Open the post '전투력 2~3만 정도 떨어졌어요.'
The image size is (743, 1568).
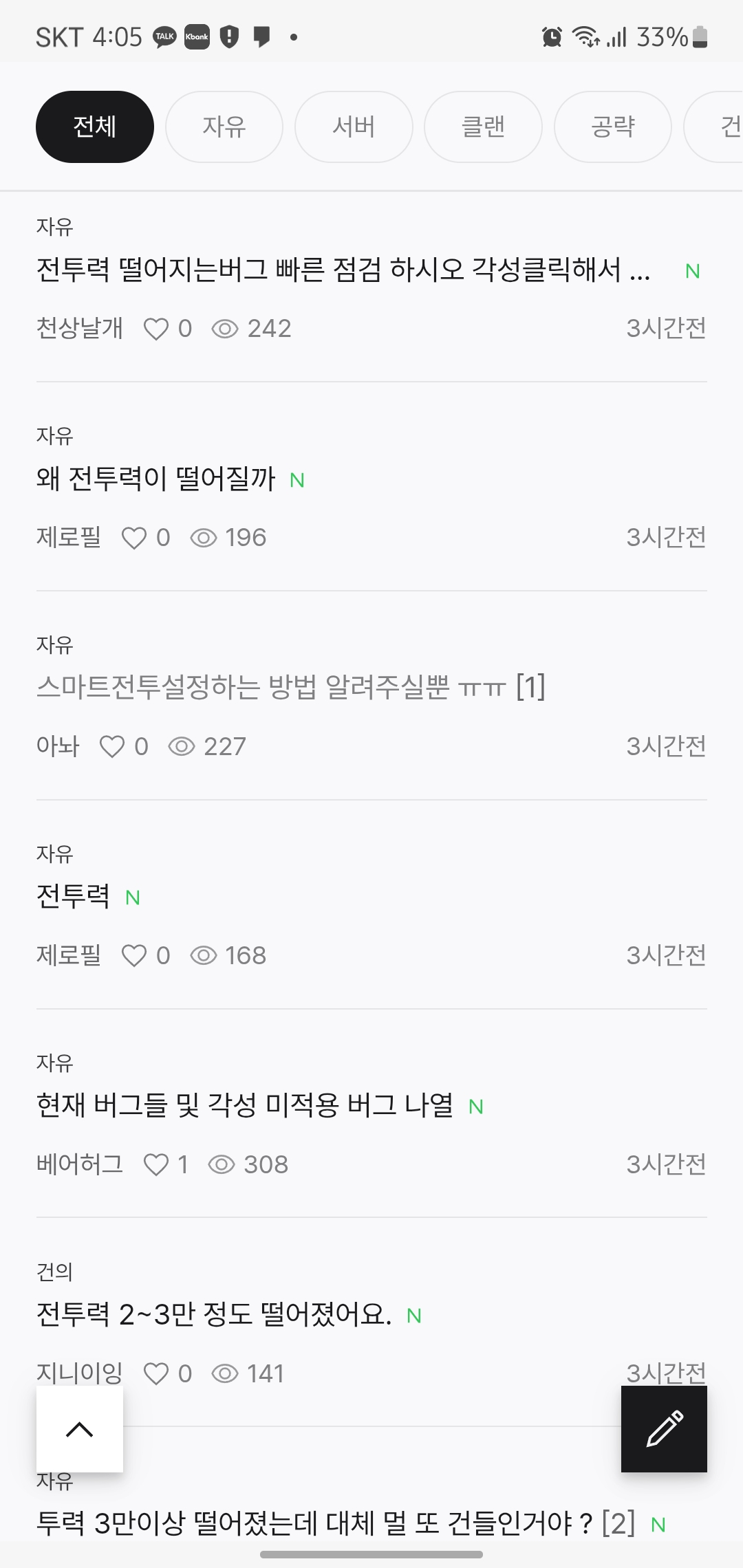click(214, 1314)
